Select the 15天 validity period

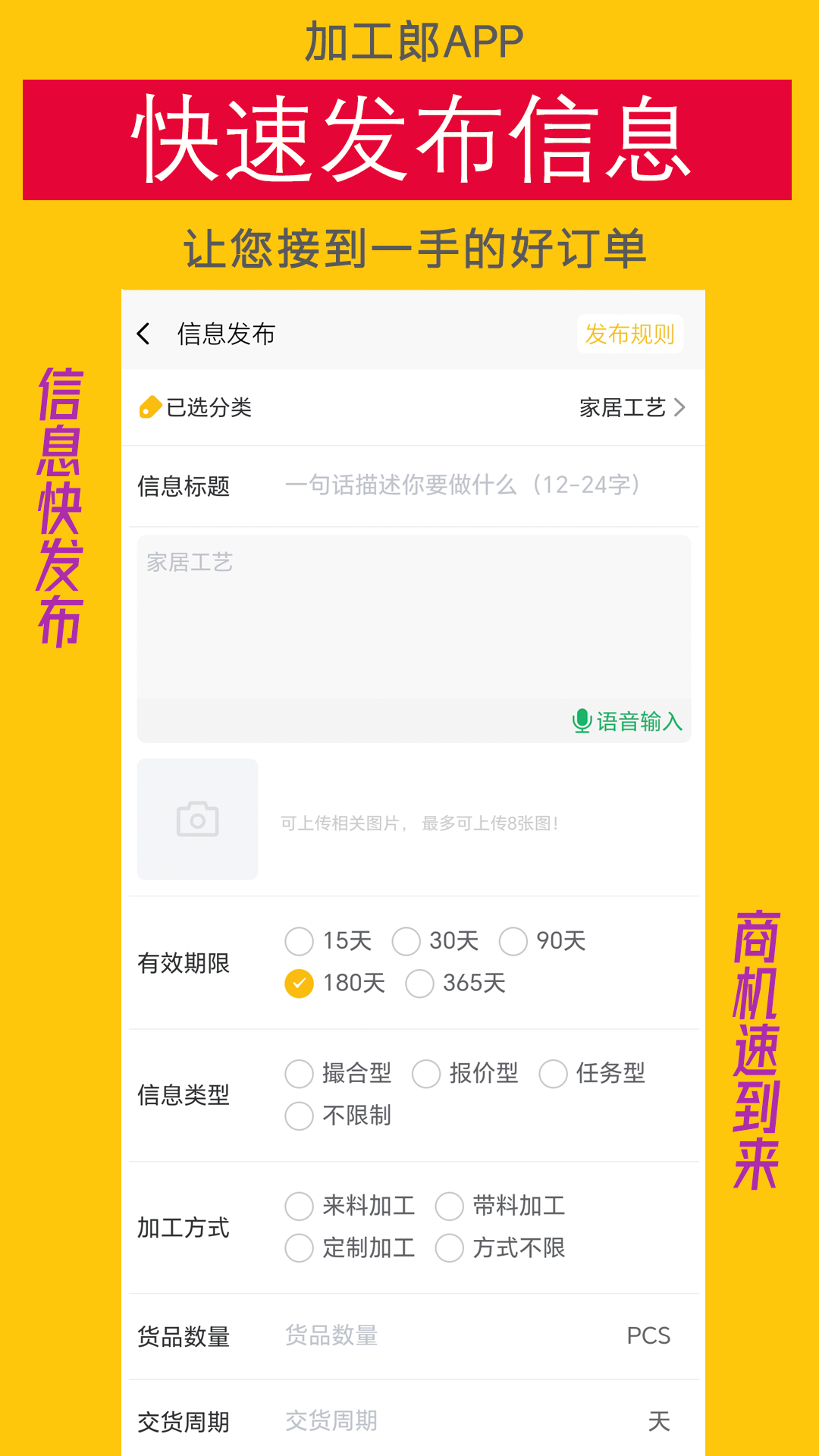pos(300,940)
